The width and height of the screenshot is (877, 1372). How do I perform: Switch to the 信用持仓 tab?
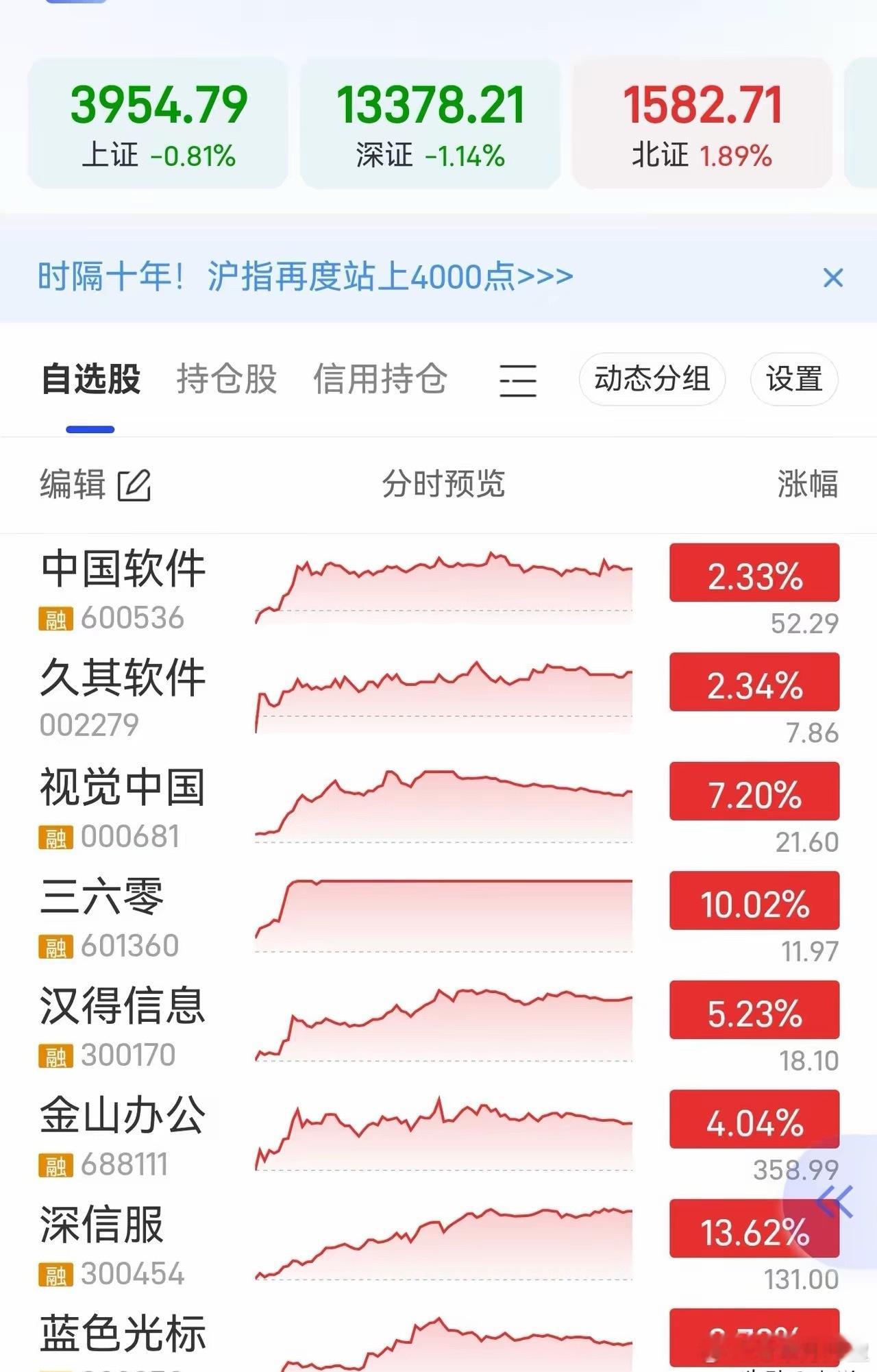tap(382, 380)
